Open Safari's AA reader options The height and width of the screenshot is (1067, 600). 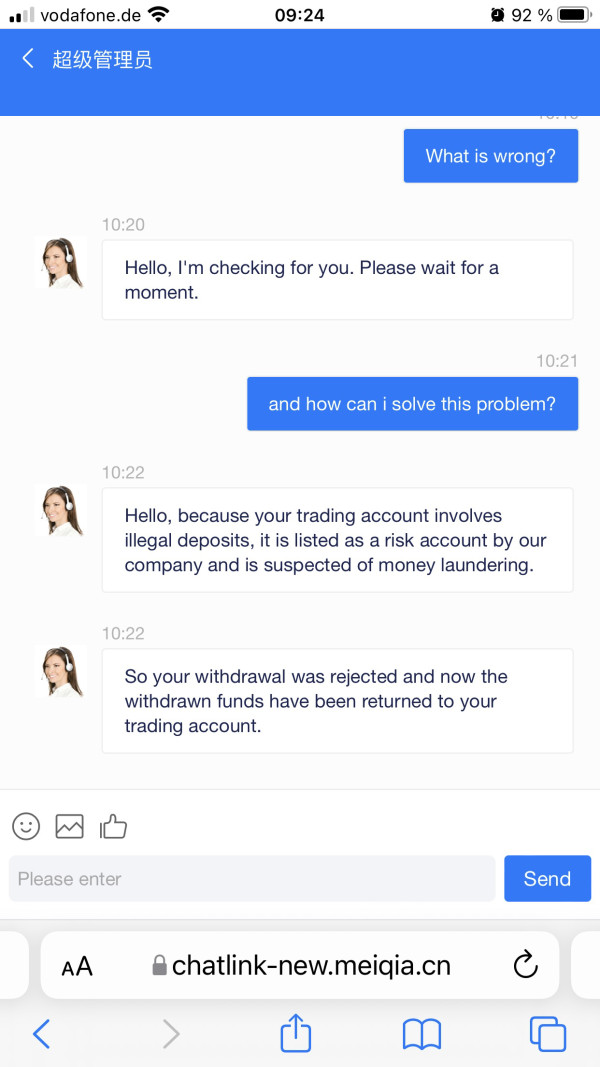[x=77, y=966]
